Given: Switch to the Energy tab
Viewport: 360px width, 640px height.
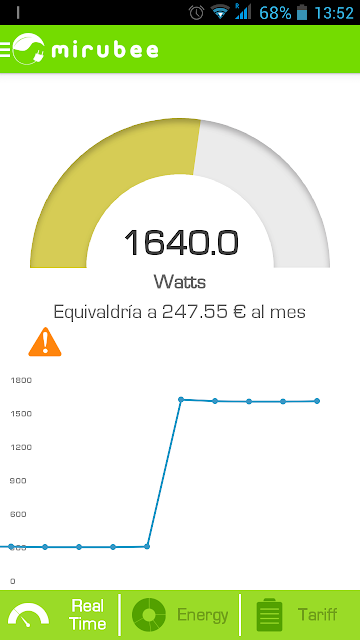Looking at the screenshot, I should (180, 615).
